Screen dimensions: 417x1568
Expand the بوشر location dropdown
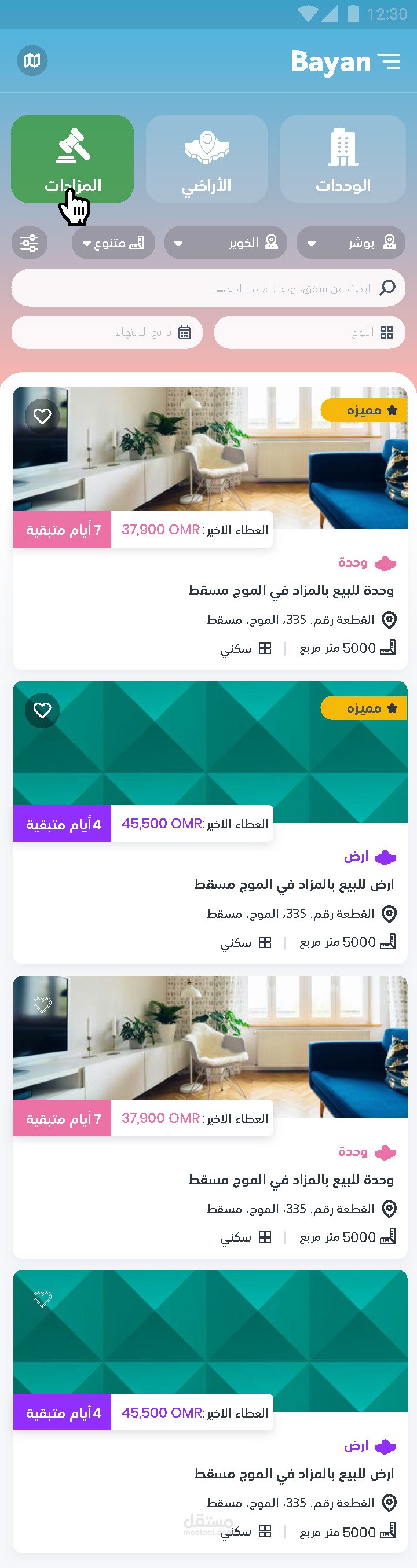350,243
